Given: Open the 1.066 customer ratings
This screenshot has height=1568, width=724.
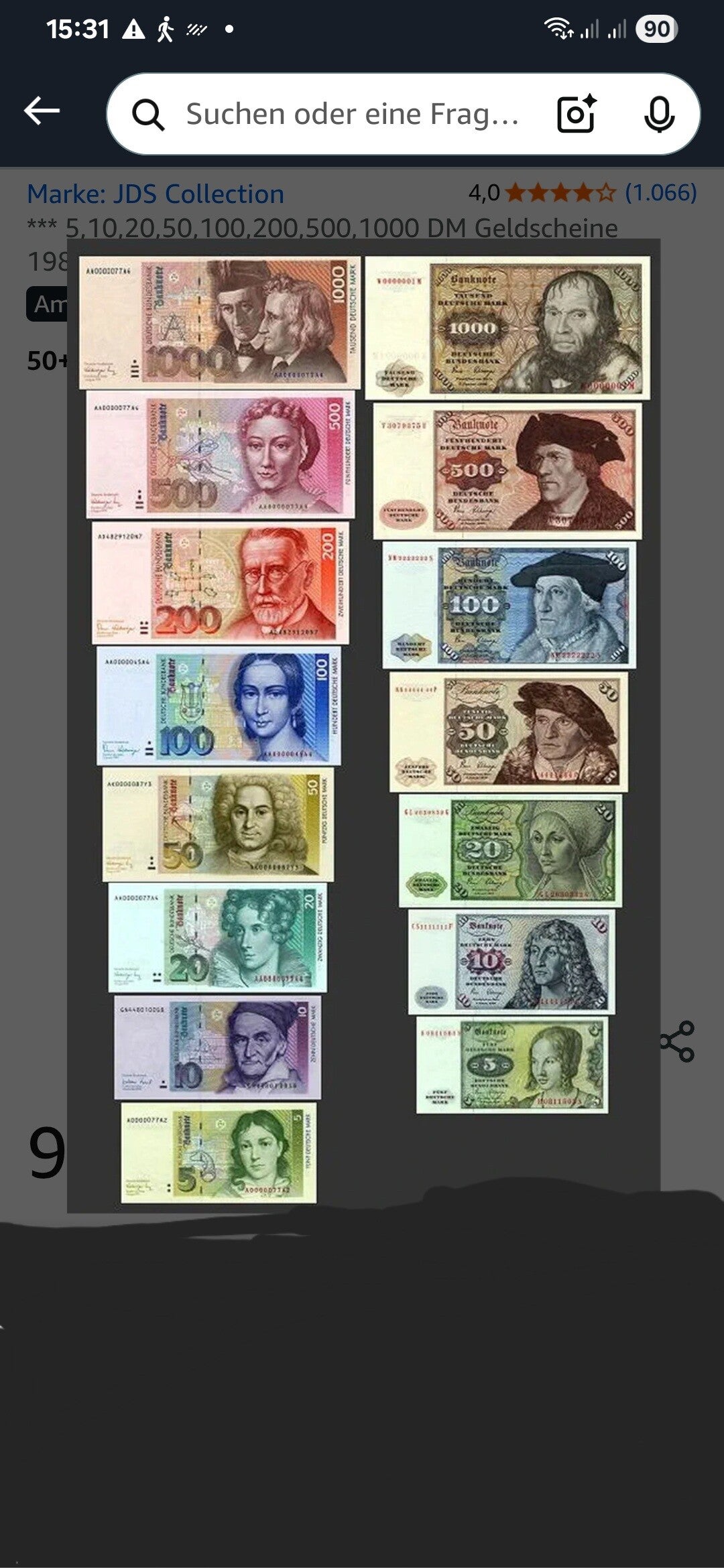Looking at the screenshot, I should [661, 192].
